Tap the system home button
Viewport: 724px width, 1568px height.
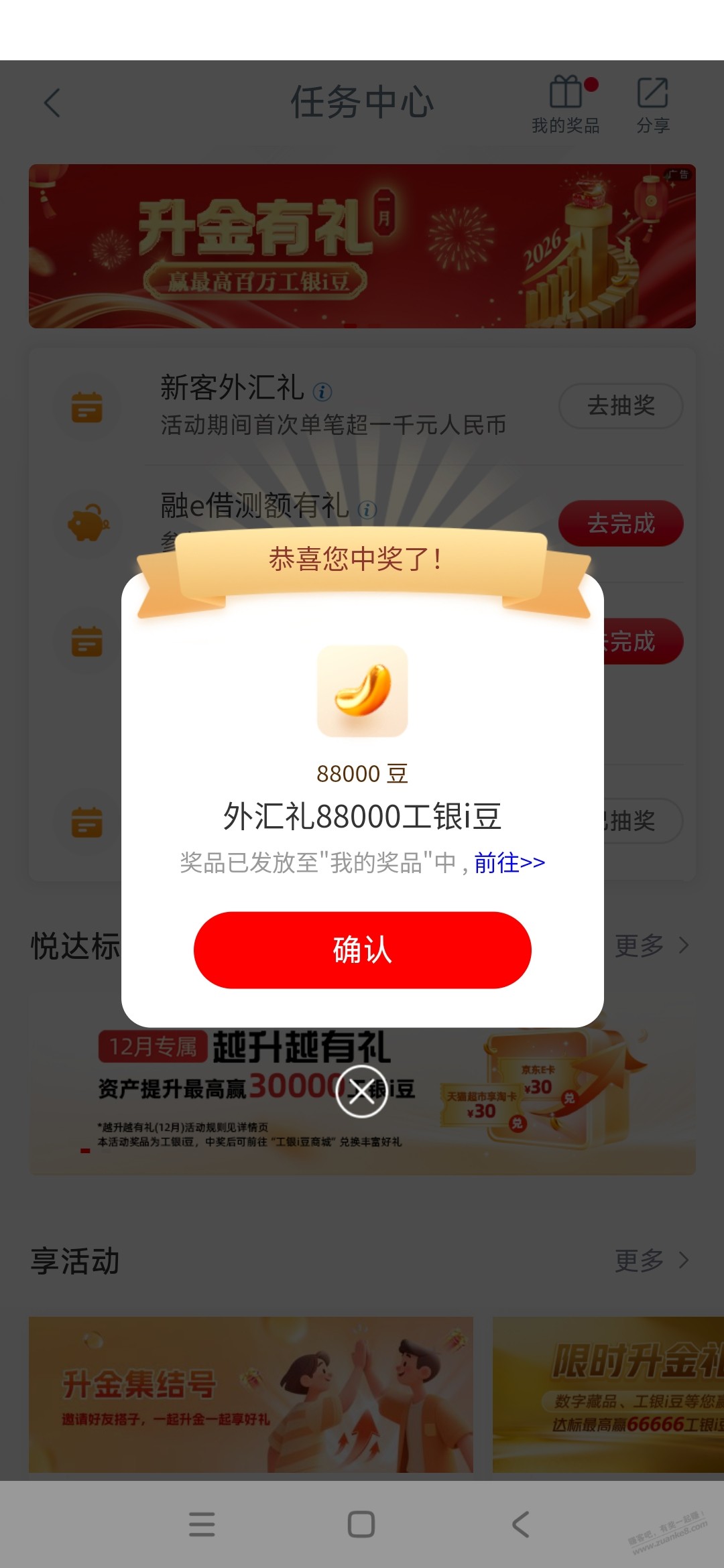point(361,1524)
